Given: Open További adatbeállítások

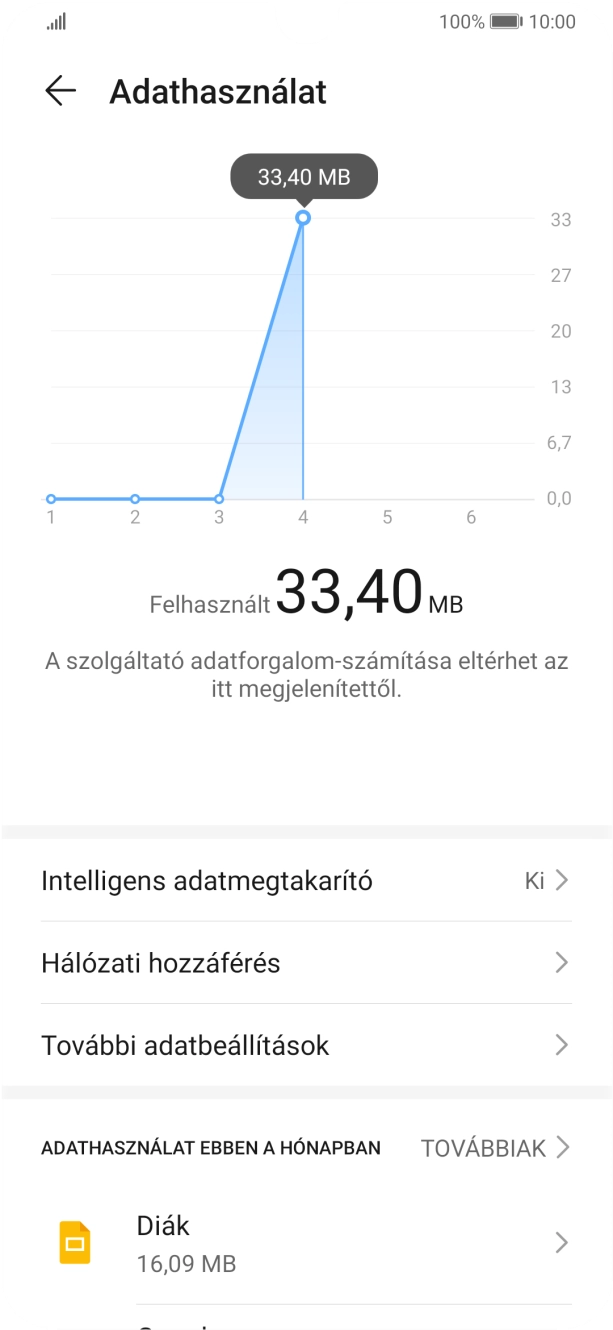Looking at the screenshot, I should pos(306,1046).
